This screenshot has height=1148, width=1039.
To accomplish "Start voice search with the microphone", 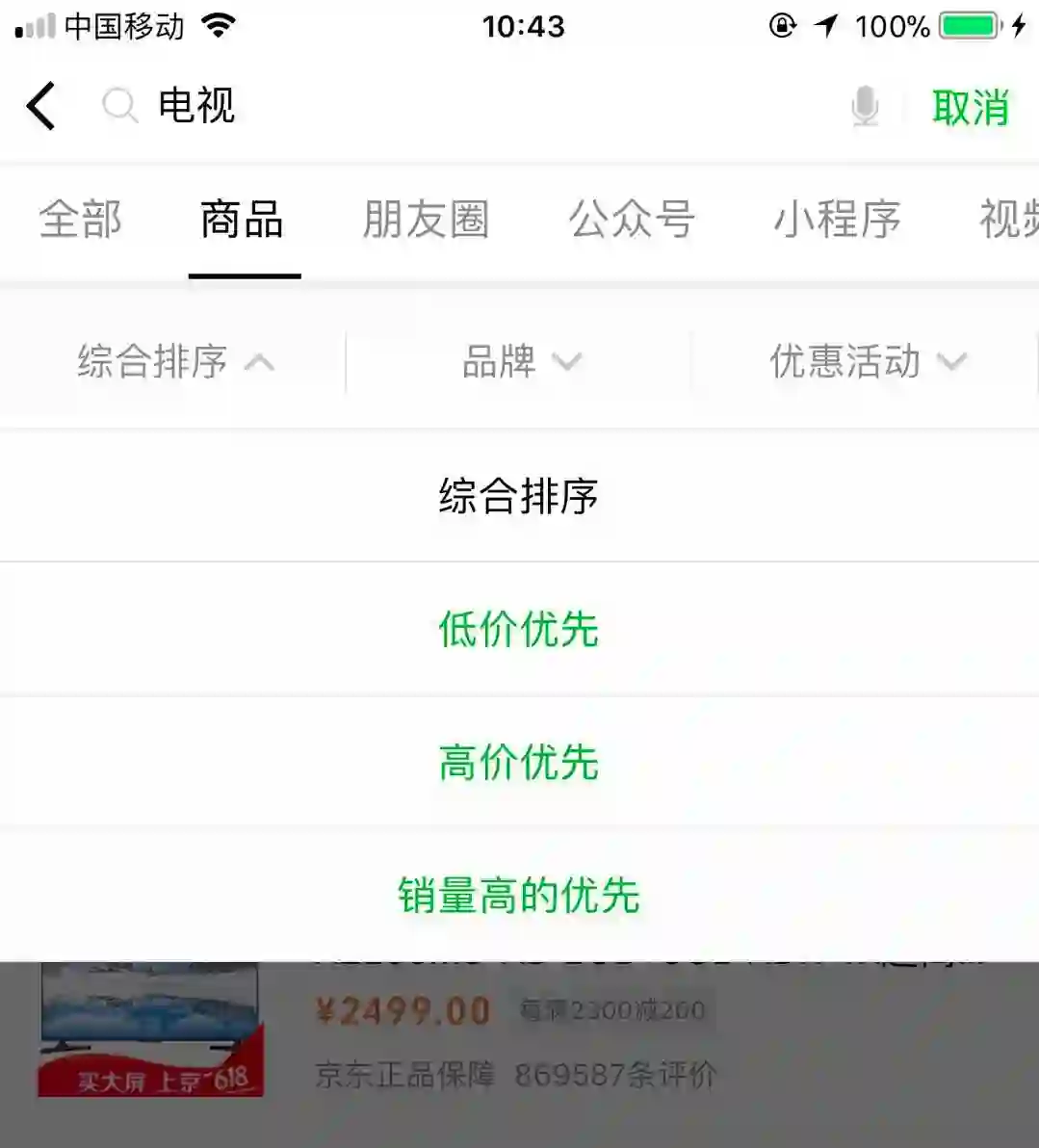I will 865,106.
